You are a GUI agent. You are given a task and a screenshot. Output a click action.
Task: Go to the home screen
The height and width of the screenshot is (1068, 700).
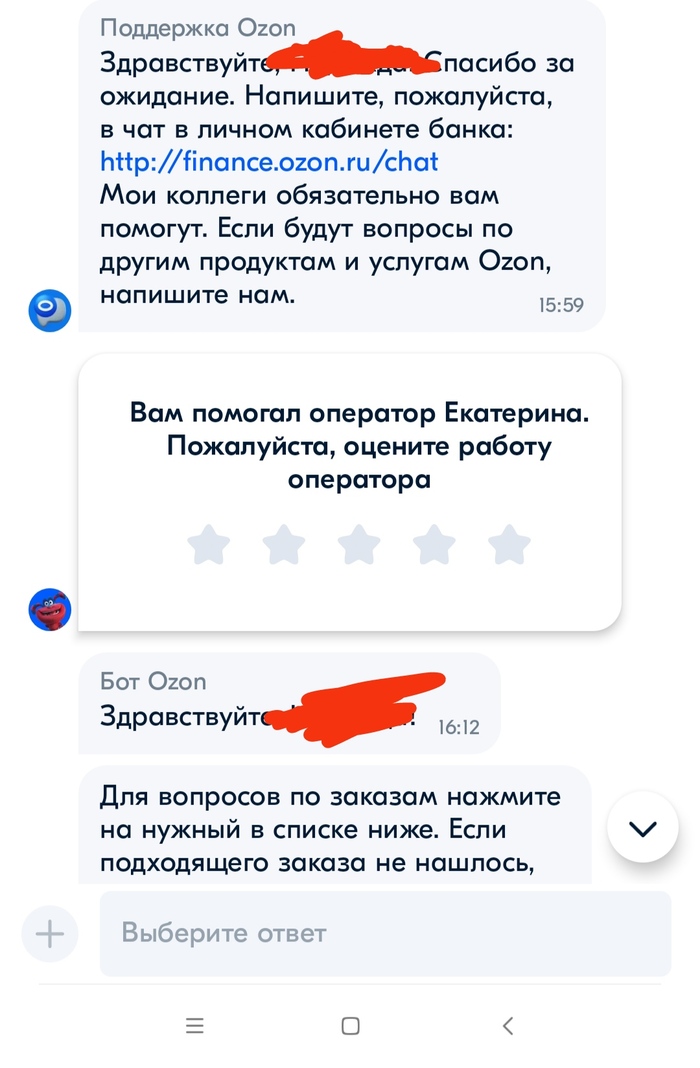pos(350,1025)
